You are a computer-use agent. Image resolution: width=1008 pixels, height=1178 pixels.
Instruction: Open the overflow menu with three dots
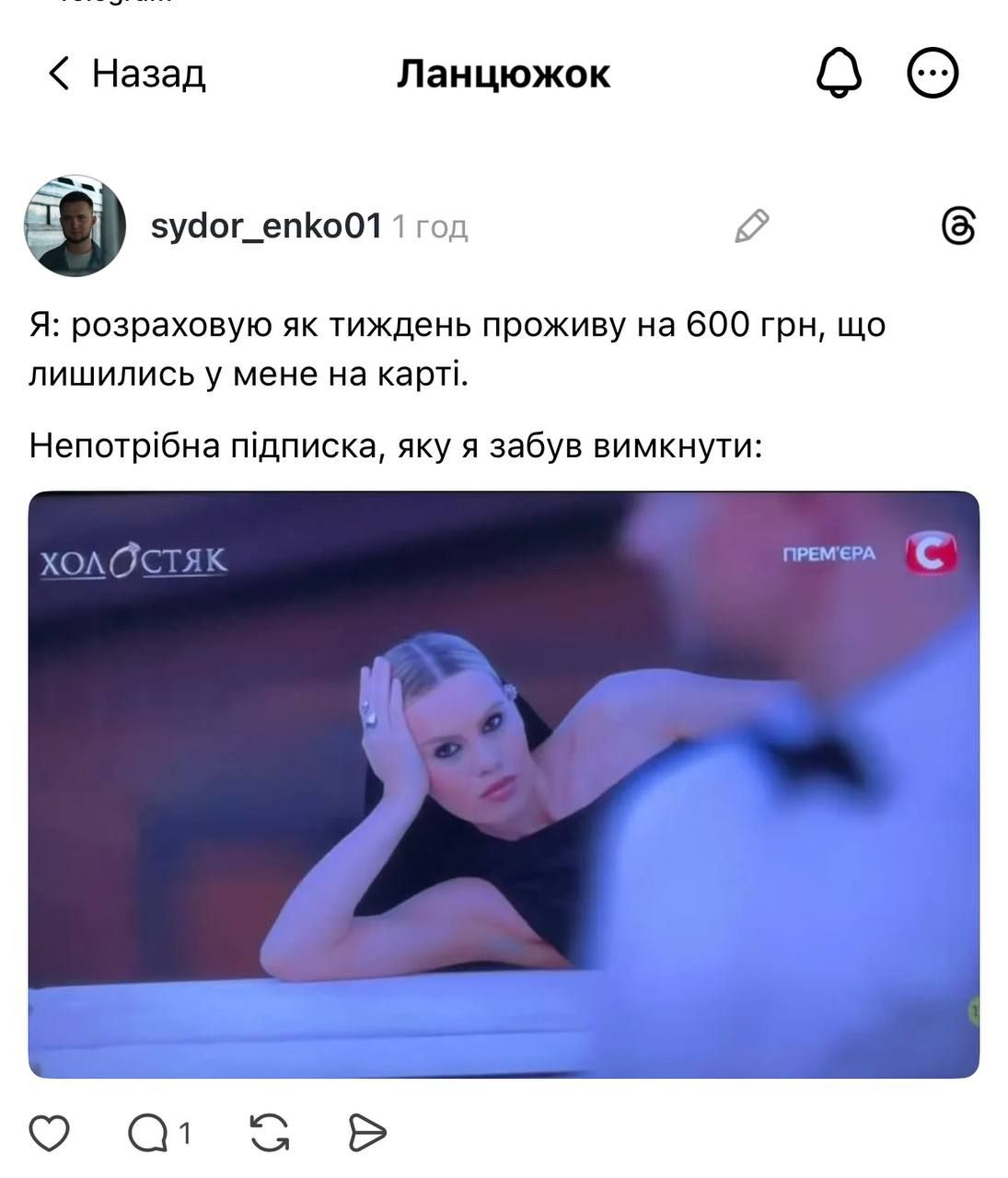coord(933,74)
